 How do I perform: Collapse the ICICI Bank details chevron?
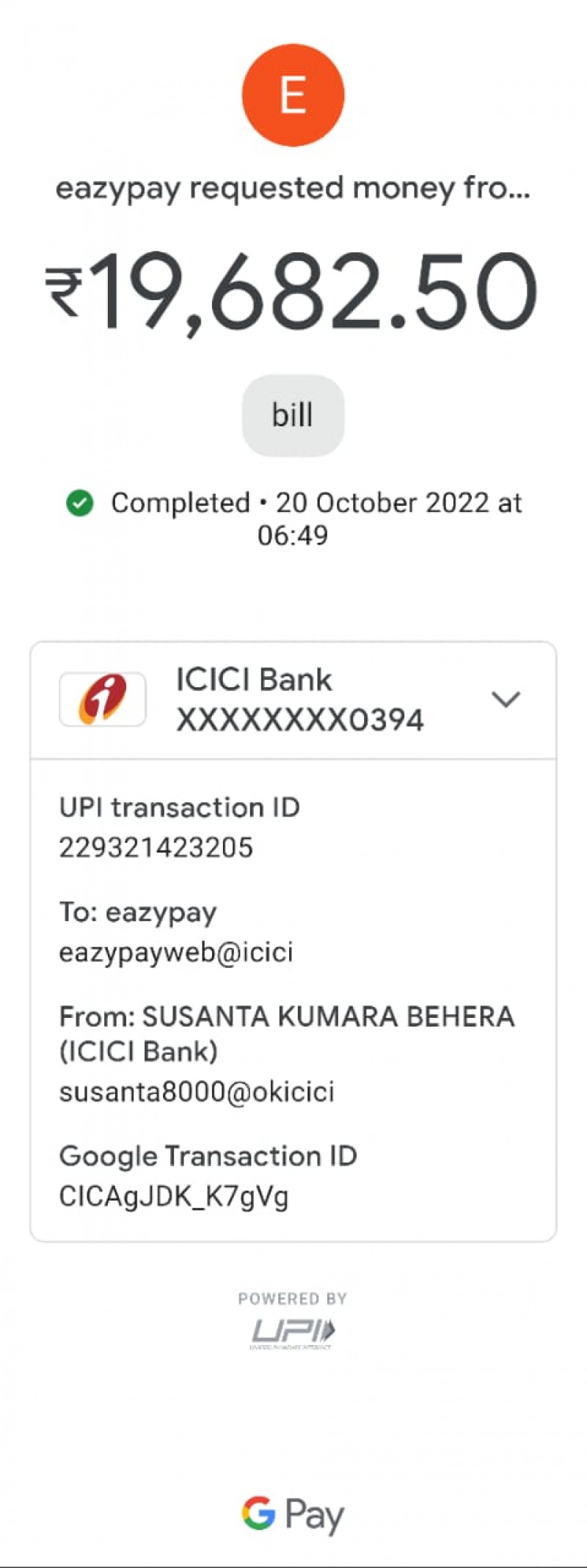pyautogui.click(x=506, y=699)
